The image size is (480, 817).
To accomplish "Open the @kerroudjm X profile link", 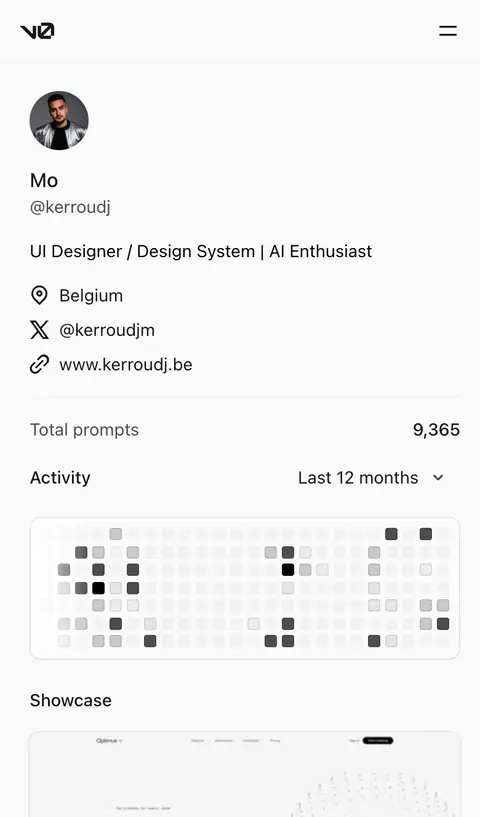I will (107, 330).
